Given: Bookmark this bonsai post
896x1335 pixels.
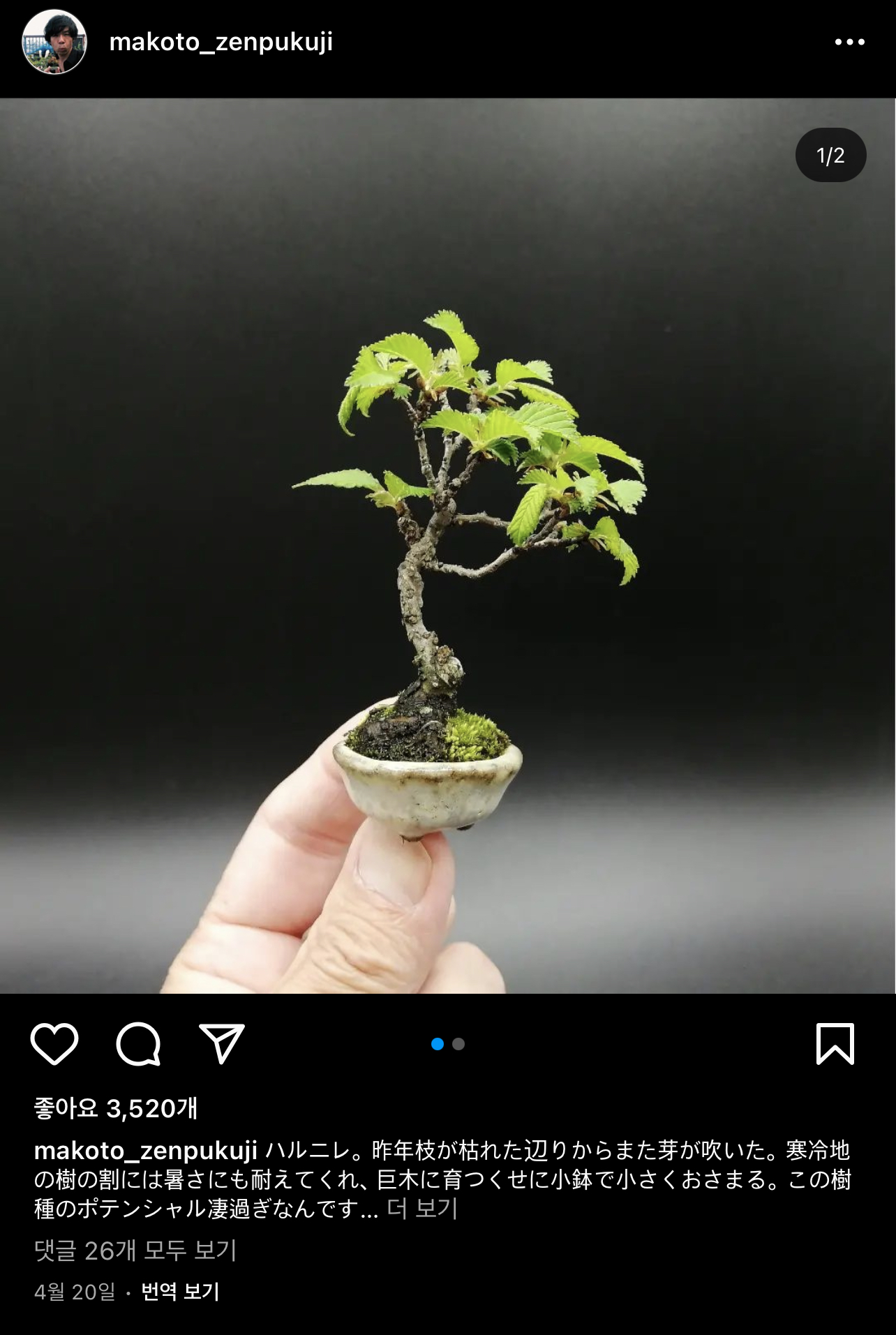Looking at the screenshot, I should click(835, 1044).
